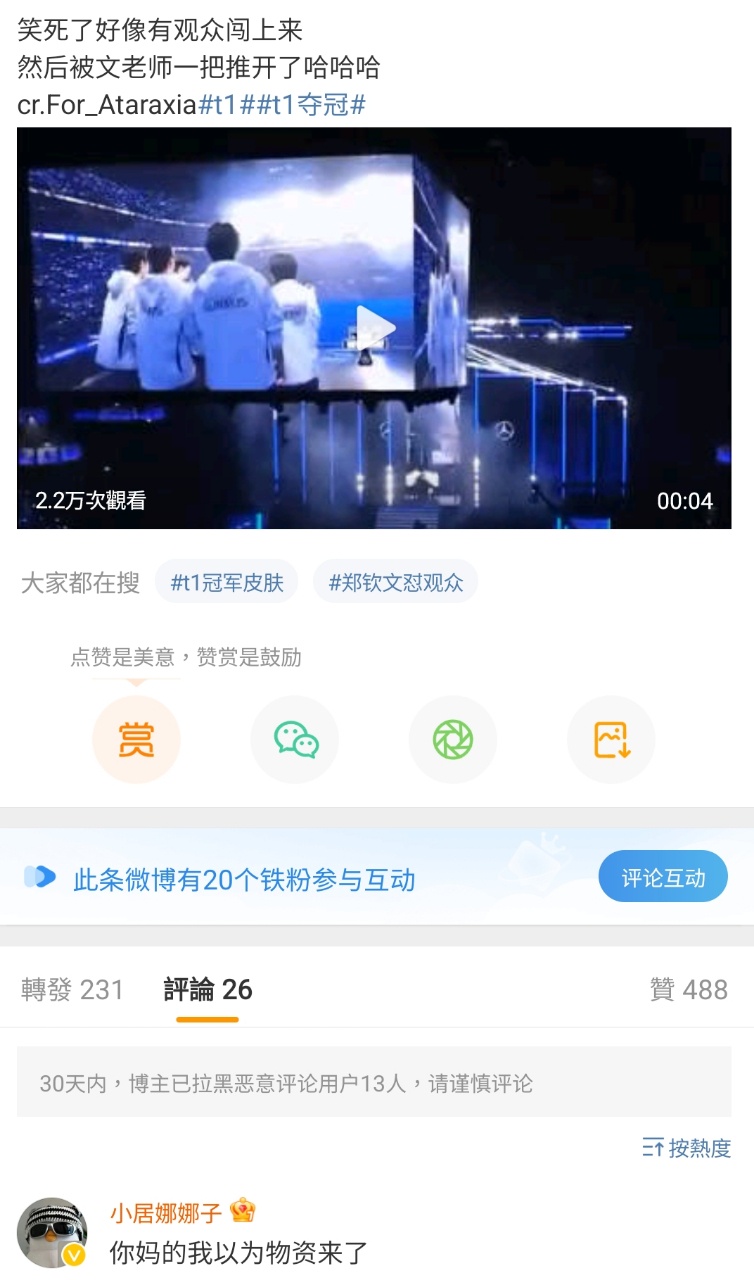
Task: Change comment sorting from 按熱度
Action: click(x=687, y=1147)
